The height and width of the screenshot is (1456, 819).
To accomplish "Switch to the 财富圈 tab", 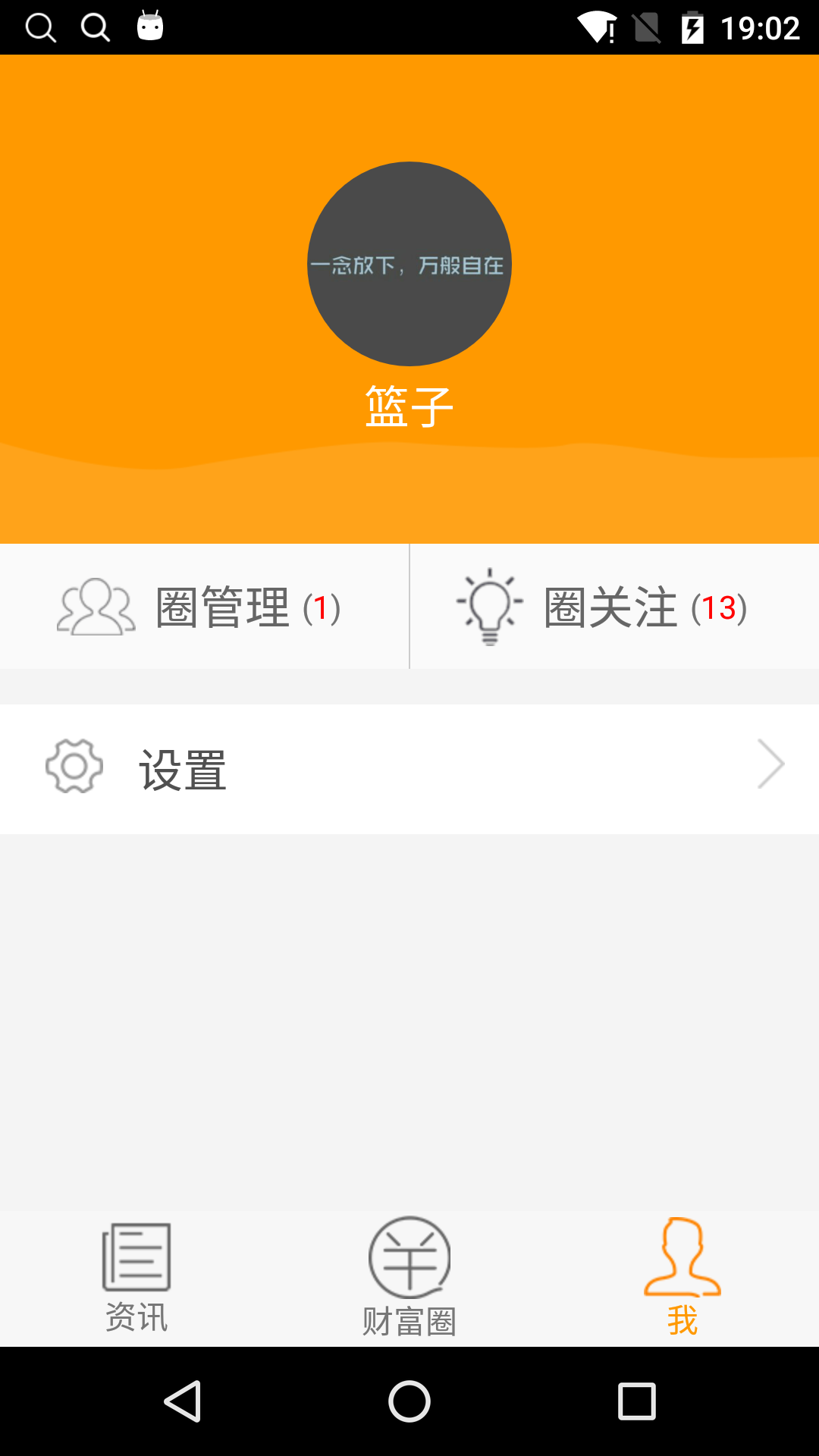I will pos(409,1279).
